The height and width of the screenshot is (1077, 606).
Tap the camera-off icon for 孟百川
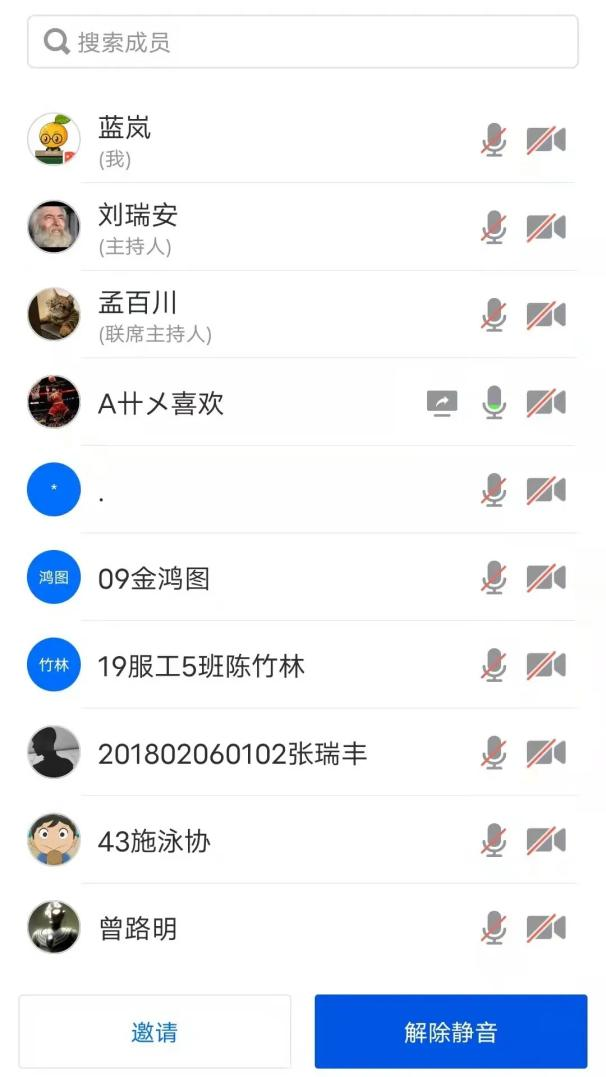546,315
